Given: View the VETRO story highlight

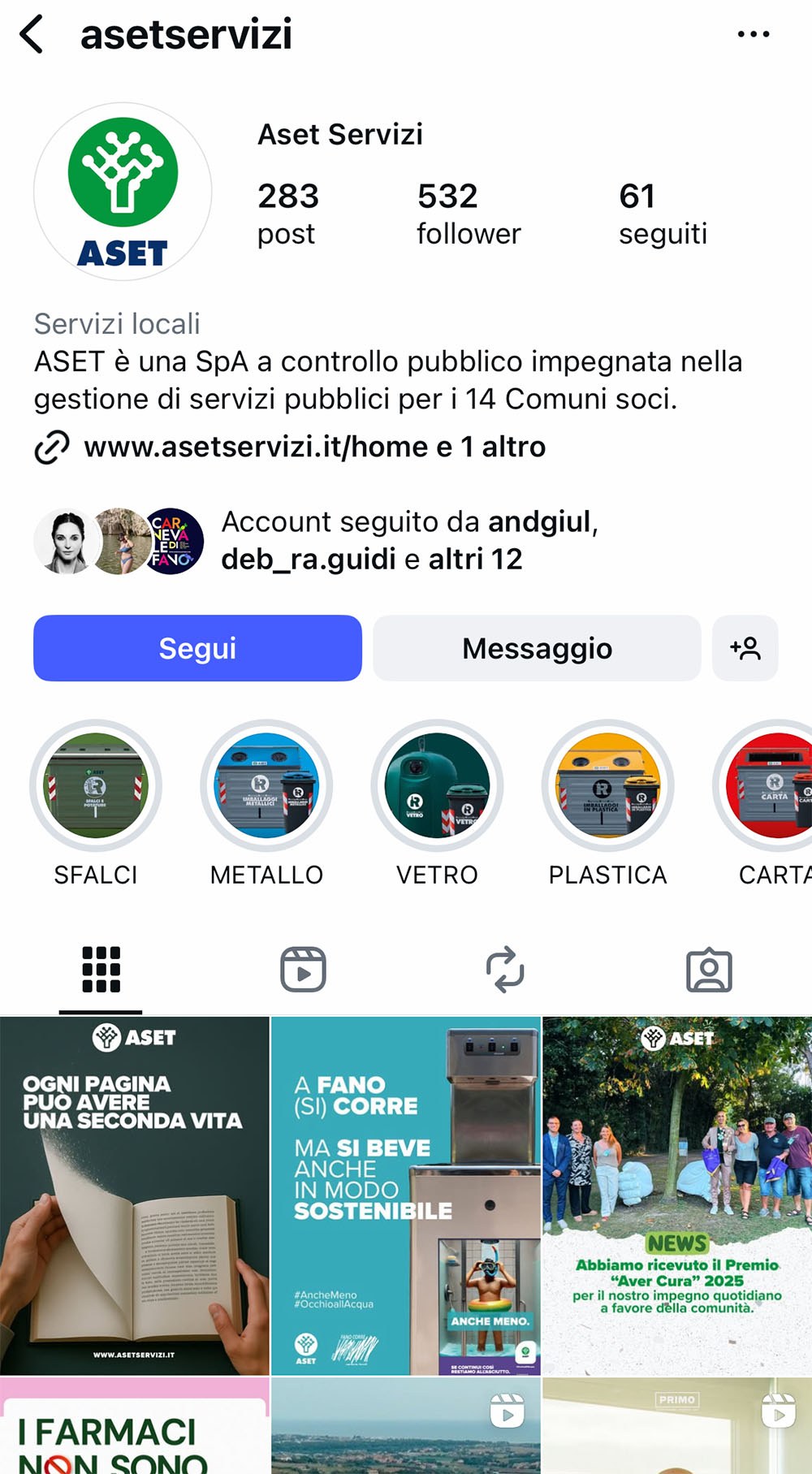Looking at the screenshot, I should [437, 786].
